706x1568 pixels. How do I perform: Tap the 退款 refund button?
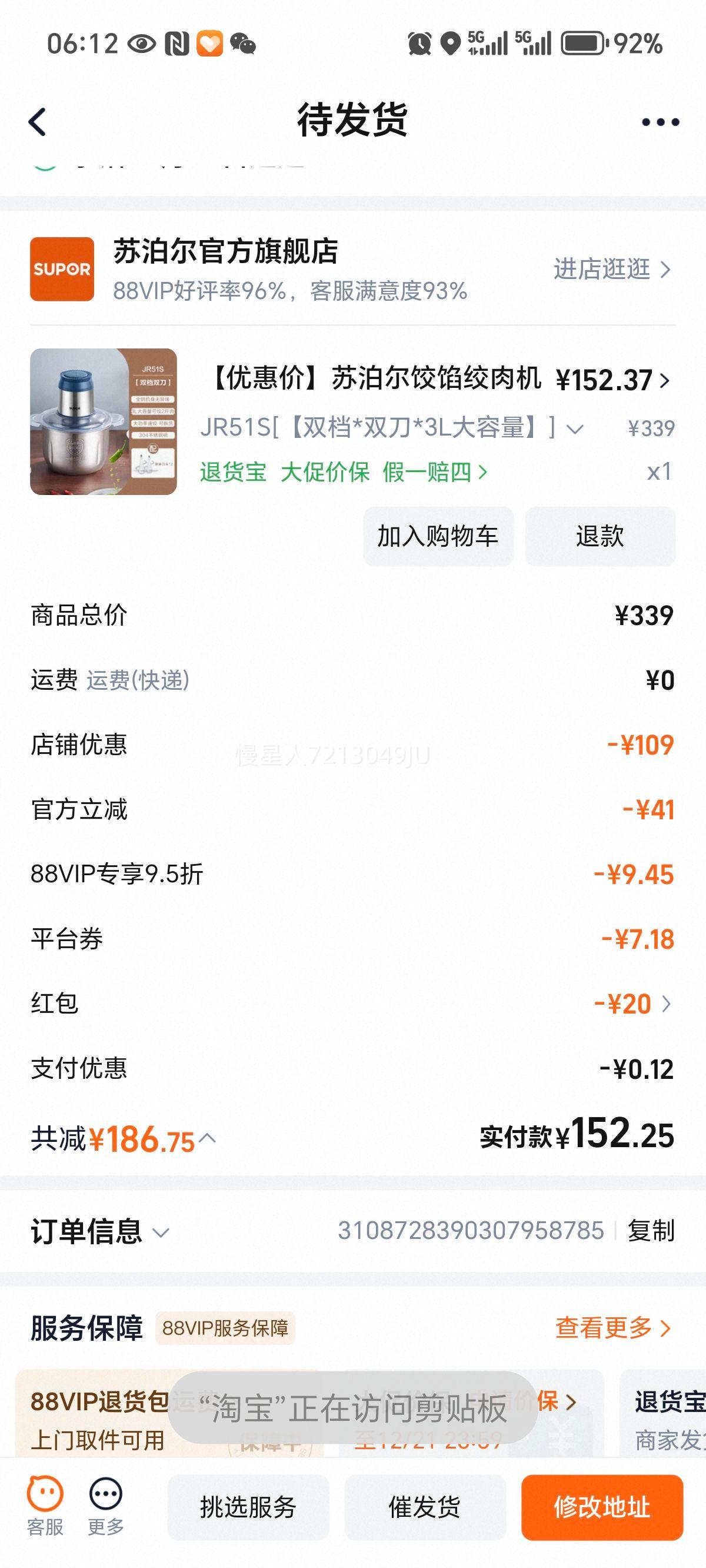tap(600, 536)
